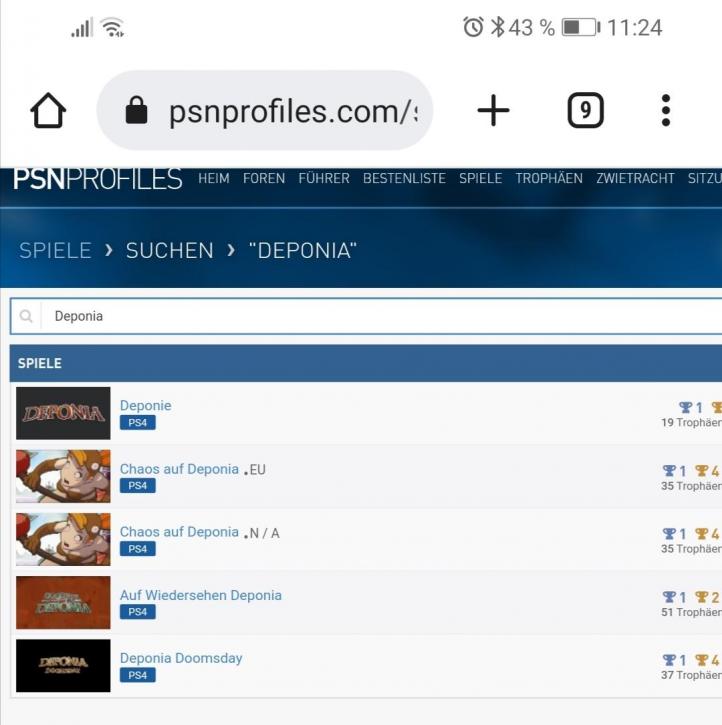The image size is (722, 725).
Task: Open the HEIM navigation link
Action: (214, 179)
